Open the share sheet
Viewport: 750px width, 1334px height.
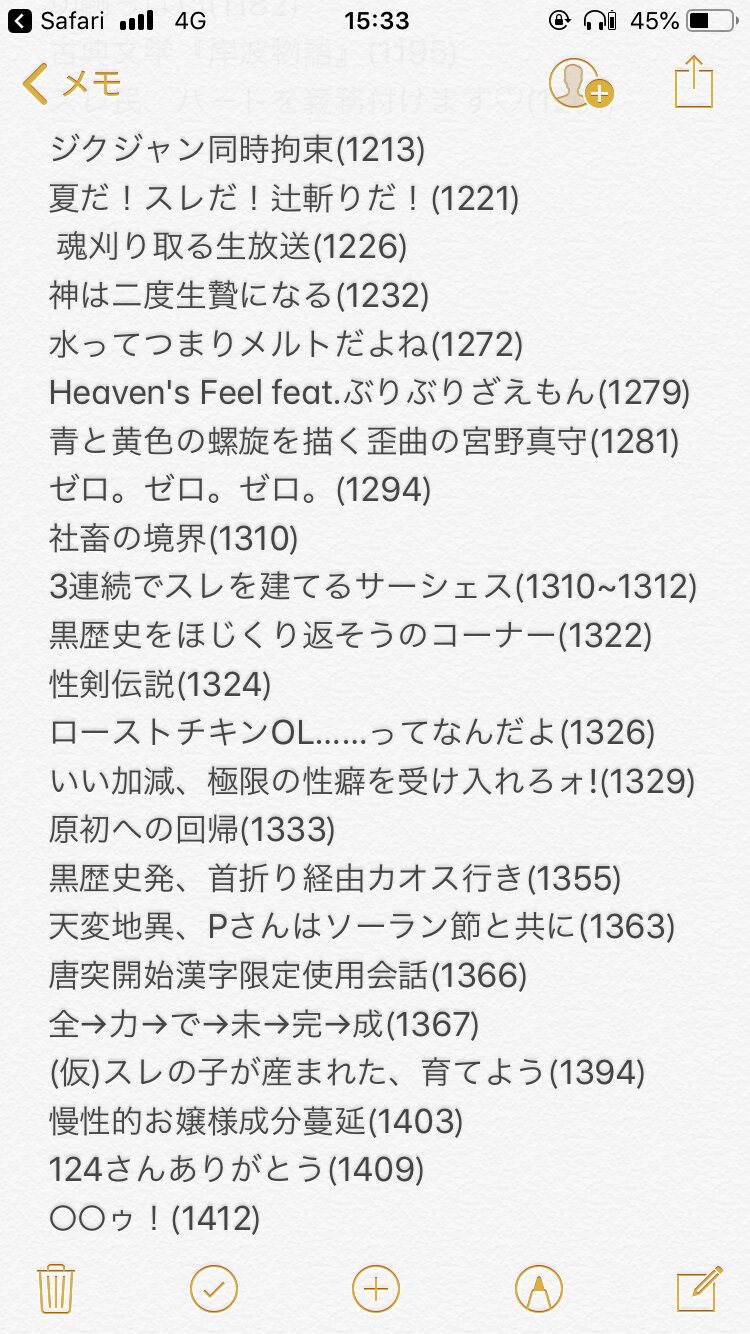click(692, 82)
